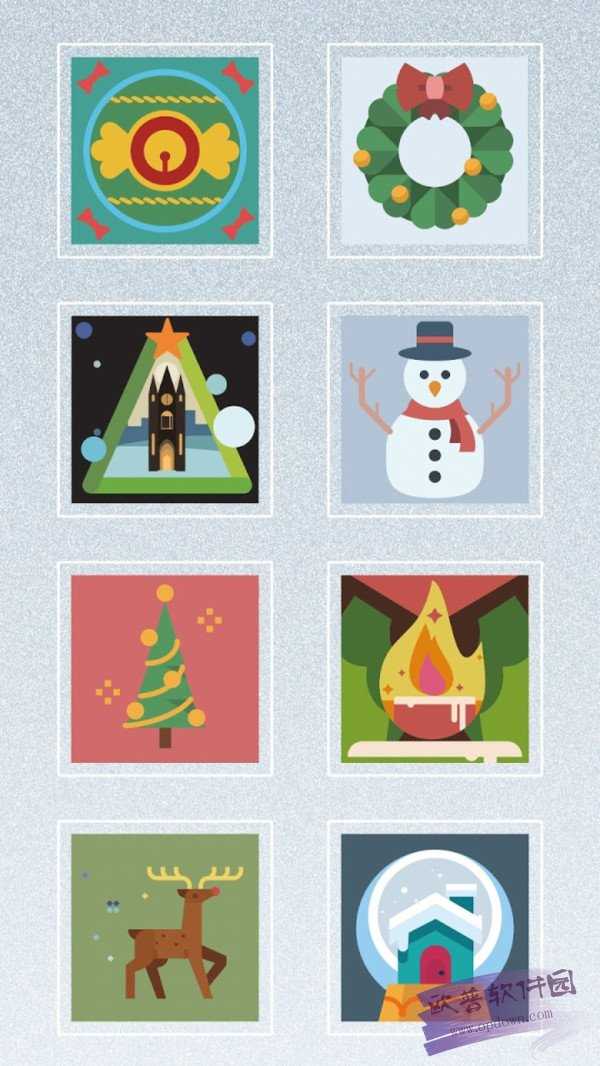Open the candy and bell picture
Image resolution: width=600 pixels, height=1066 pixels.
(165, 151)
